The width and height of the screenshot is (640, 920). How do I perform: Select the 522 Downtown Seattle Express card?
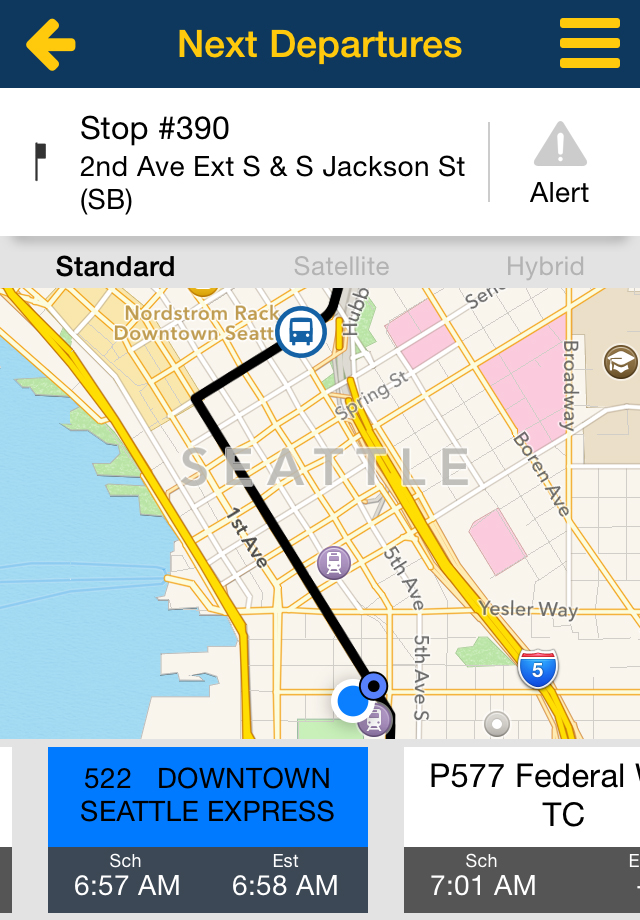point(208,829)
